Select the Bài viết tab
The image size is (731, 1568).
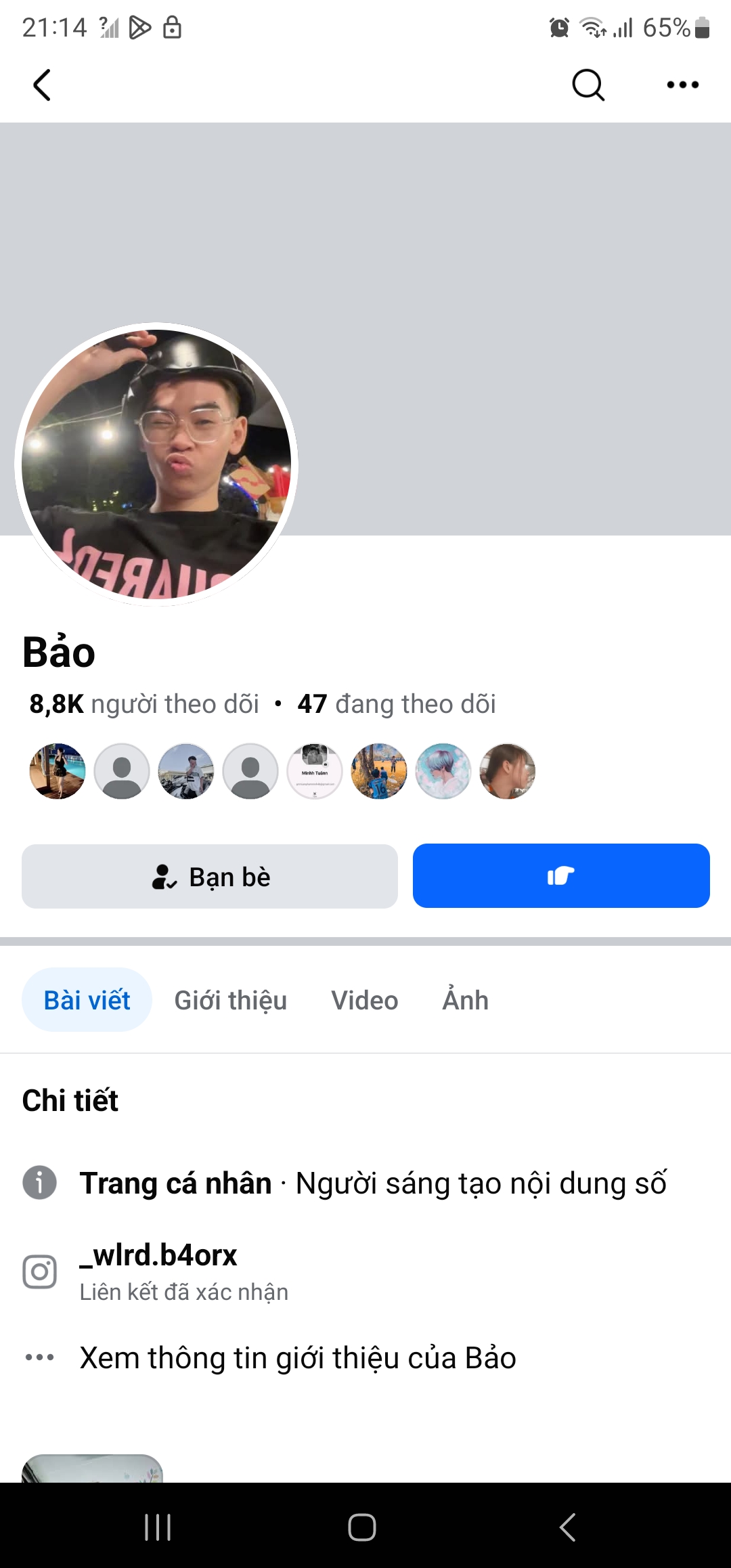click(x=87, y=1000)
